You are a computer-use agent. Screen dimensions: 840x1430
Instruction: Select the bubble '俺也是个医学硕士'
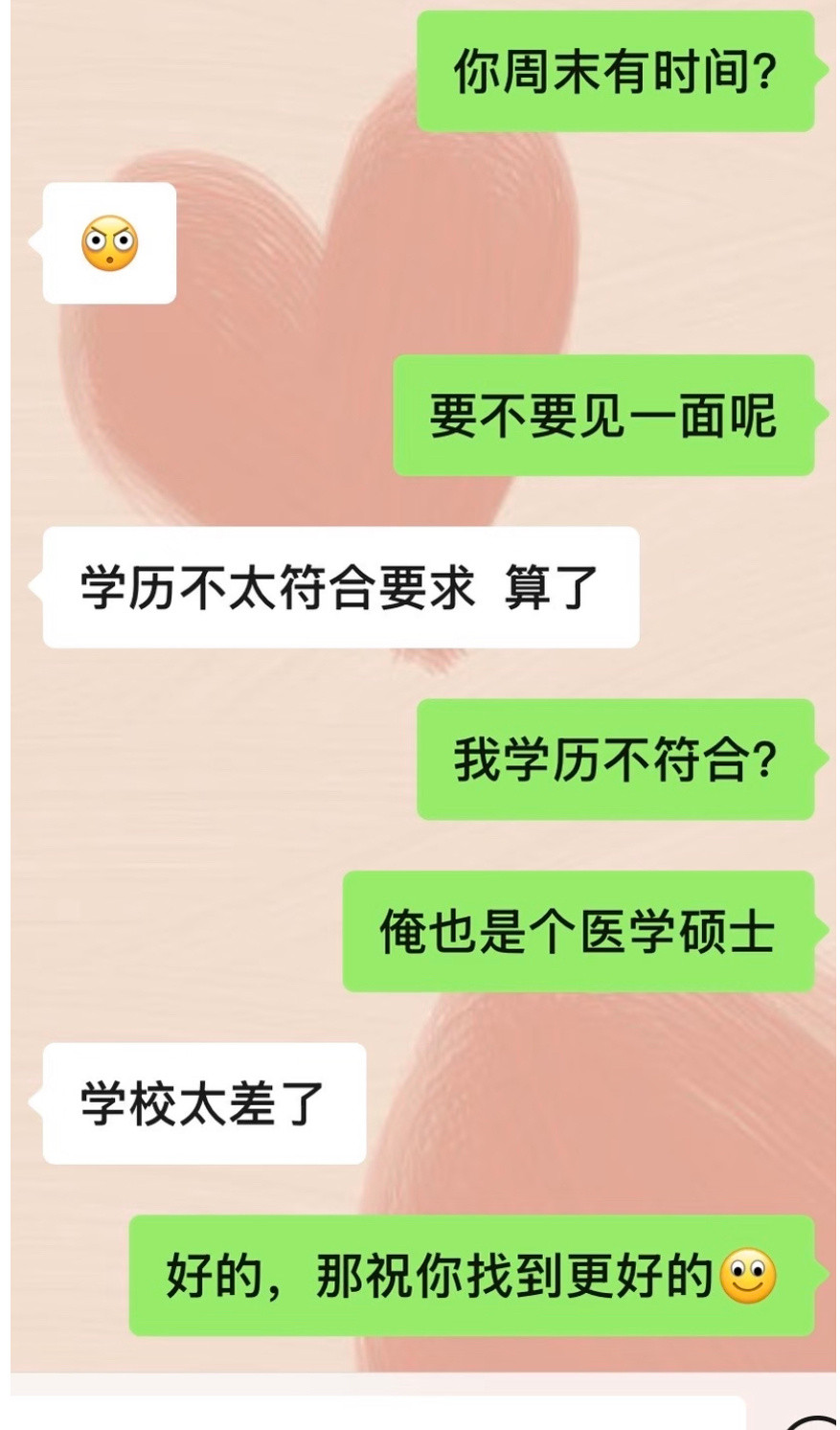(x=579, y=934)
